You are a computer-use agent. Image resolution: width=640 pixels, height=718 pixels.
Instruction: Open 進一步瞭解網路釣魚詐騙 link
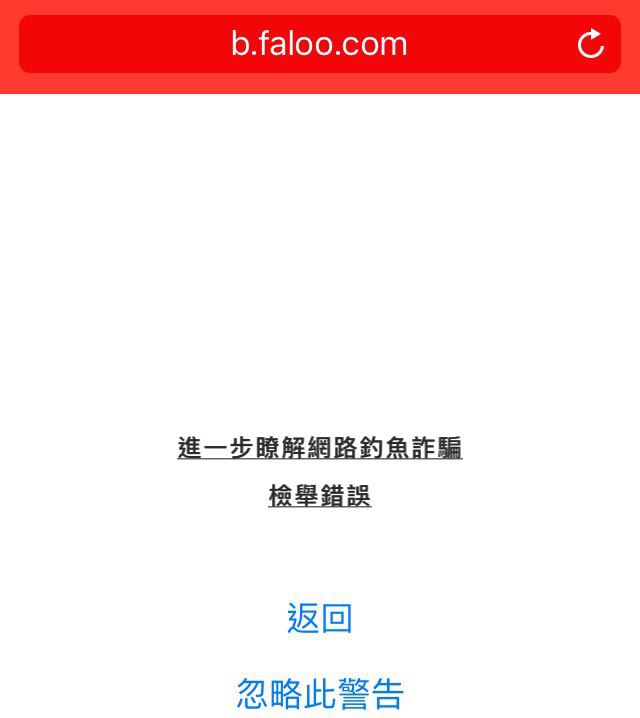pyautogui.click(x=320, y=448)
